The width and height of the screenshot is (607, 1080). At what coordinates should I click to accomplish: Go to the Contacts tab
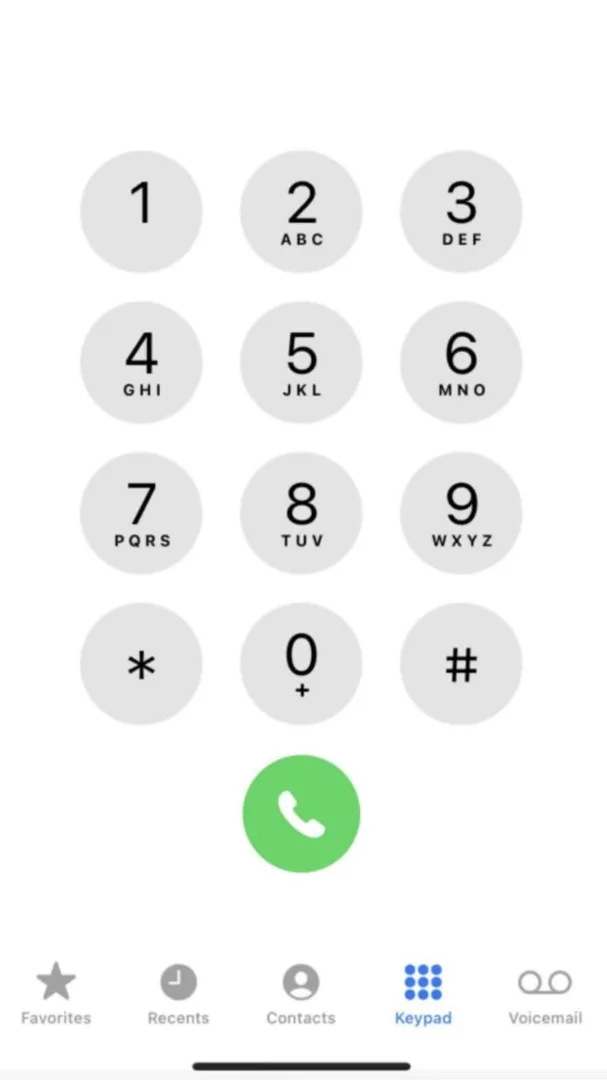tap(300, 995)
